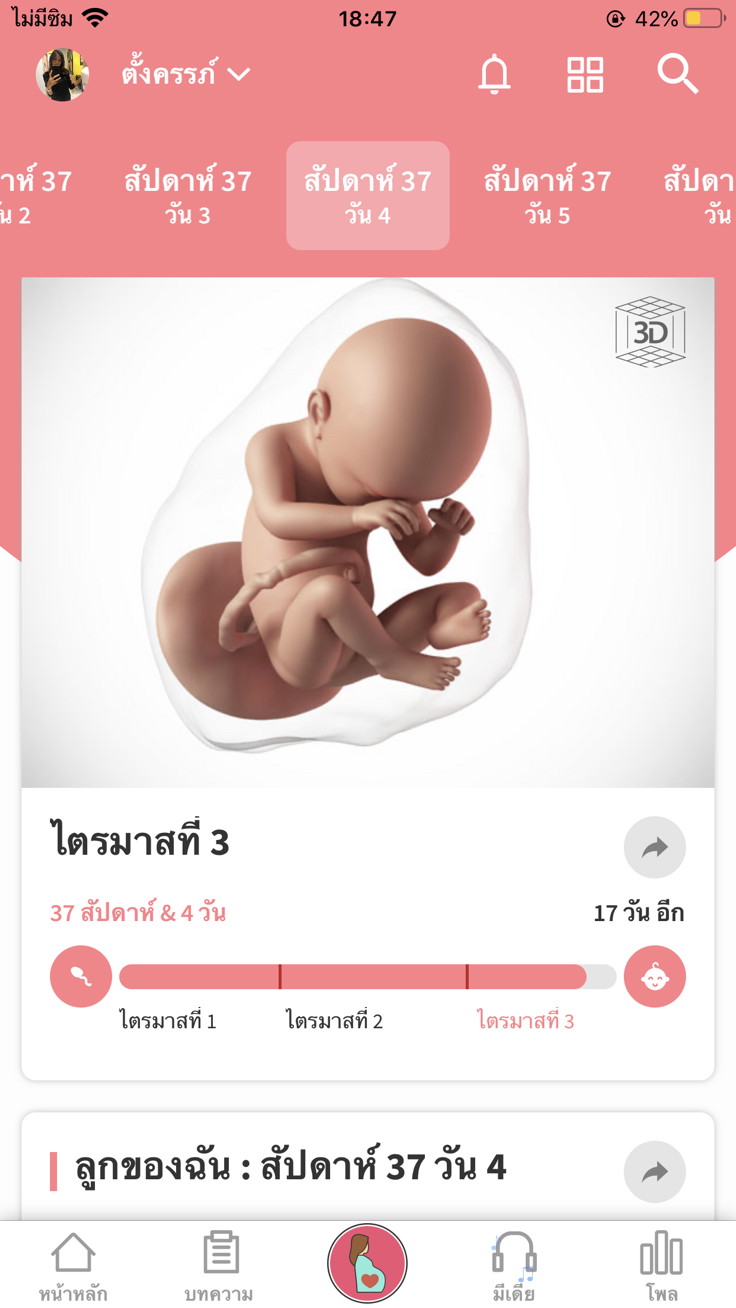View the baby in 3D
The height and width of the screenshot is (1308, 736).
click(650, 331)
